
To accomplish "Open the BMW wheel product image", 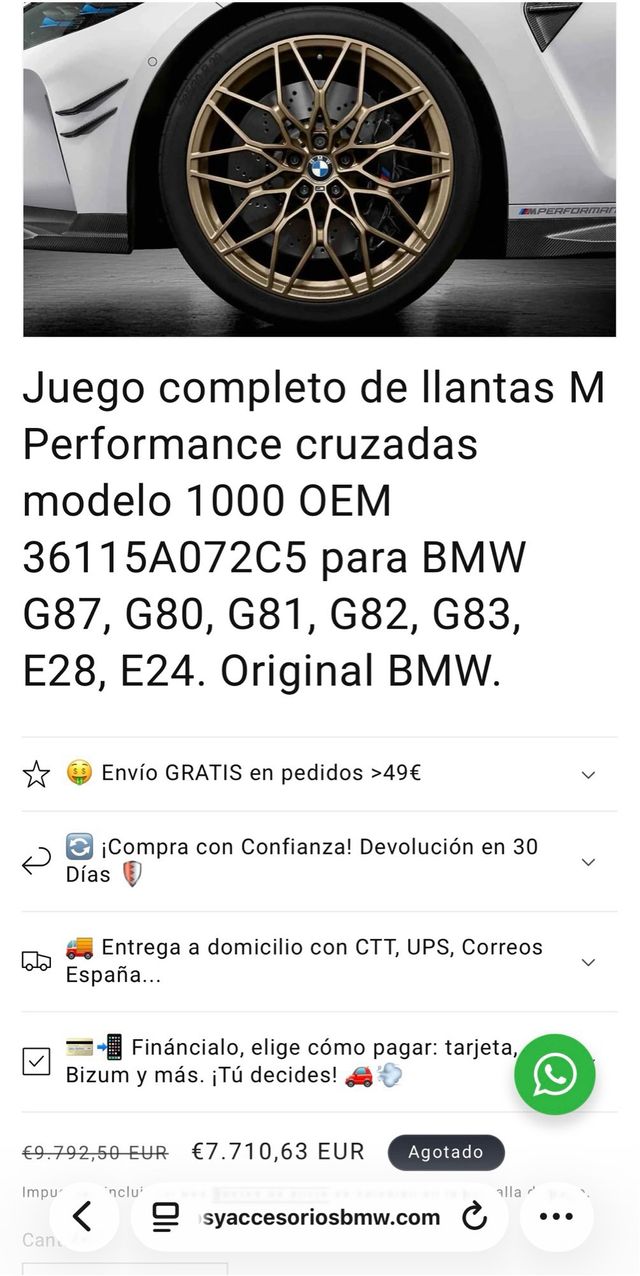I will click(x=320, y=168).
